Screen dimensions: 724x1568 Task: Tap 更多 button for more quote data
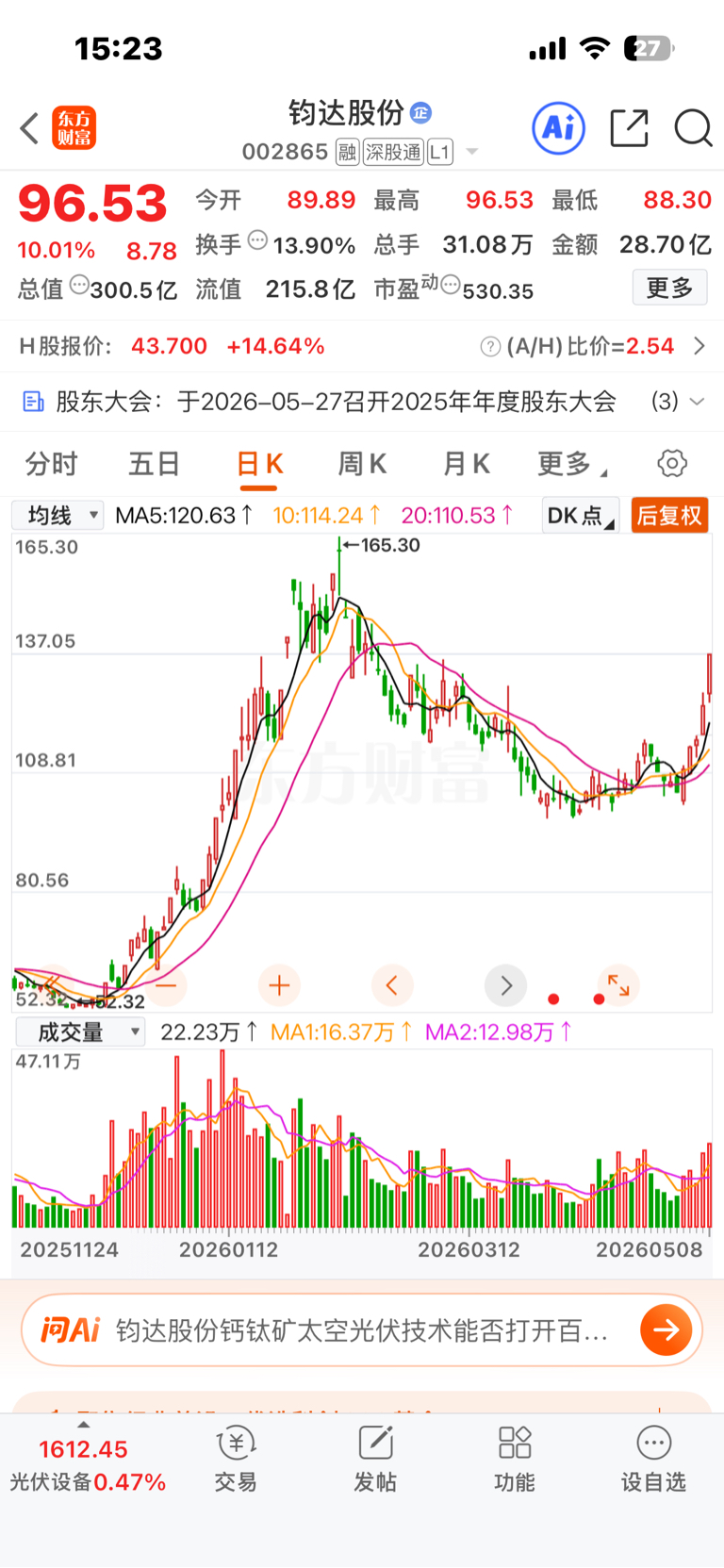click(x=669, y=288)
